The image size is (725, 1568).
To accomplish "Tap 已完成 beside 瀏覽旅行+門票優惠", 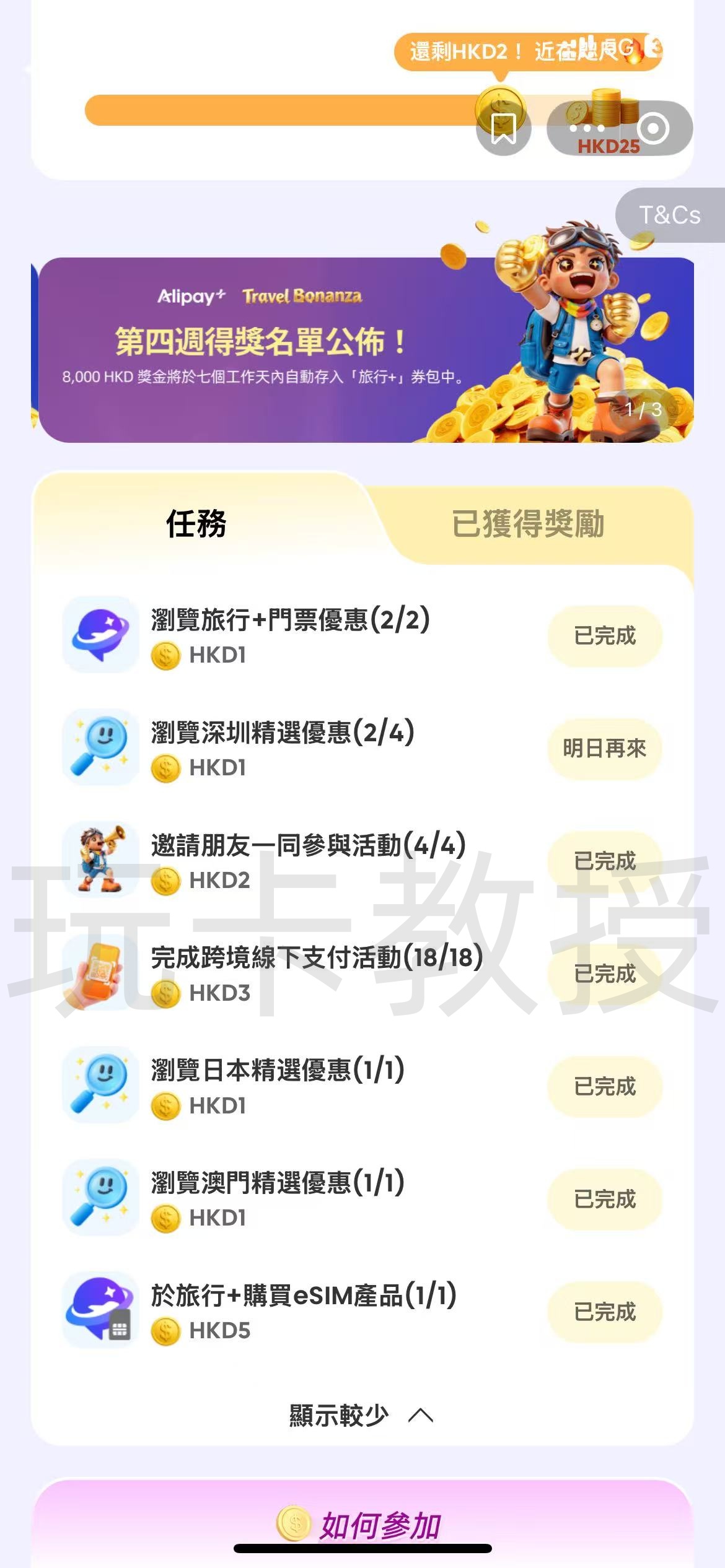I will (x=604, y=636).
